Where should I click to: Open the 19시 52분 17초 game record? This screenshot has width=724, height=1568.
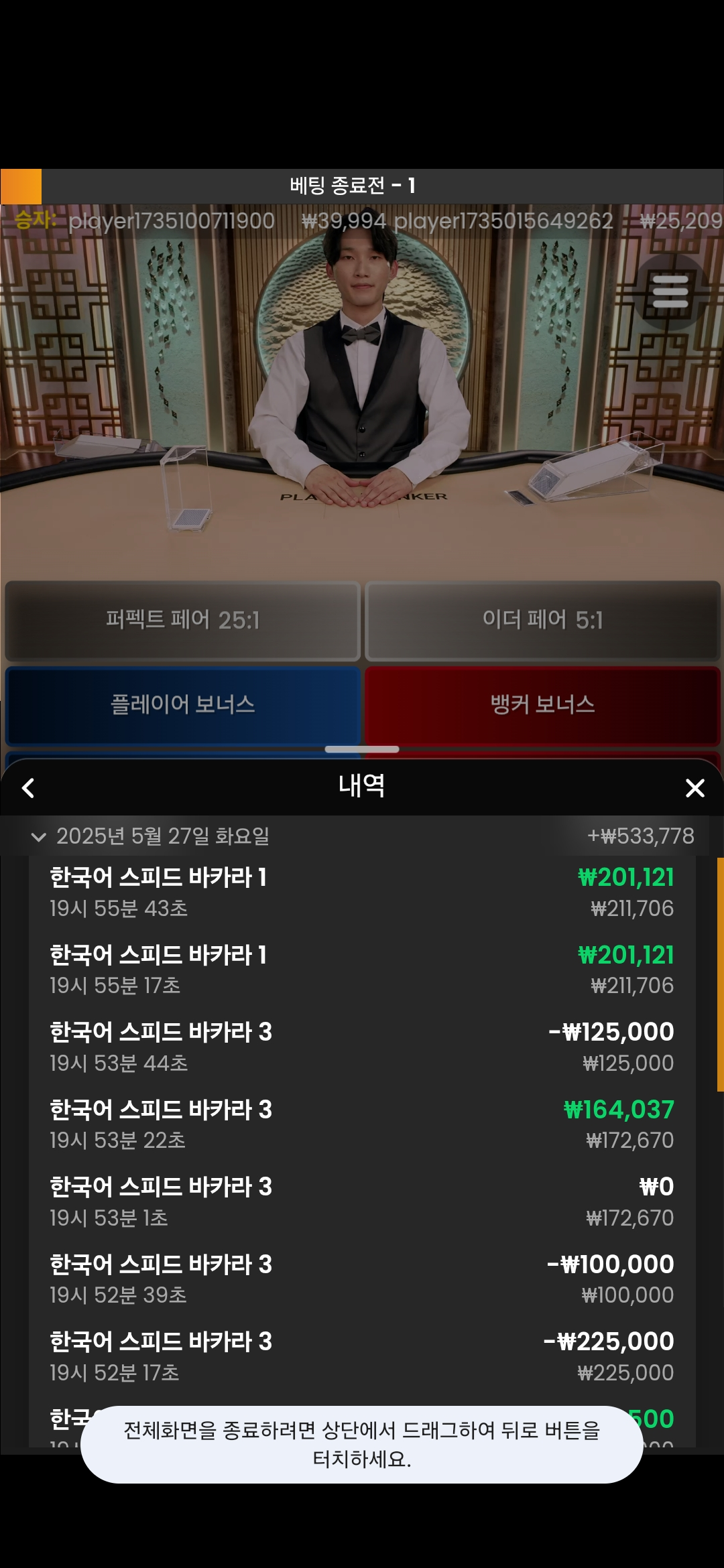(362, 1356)
